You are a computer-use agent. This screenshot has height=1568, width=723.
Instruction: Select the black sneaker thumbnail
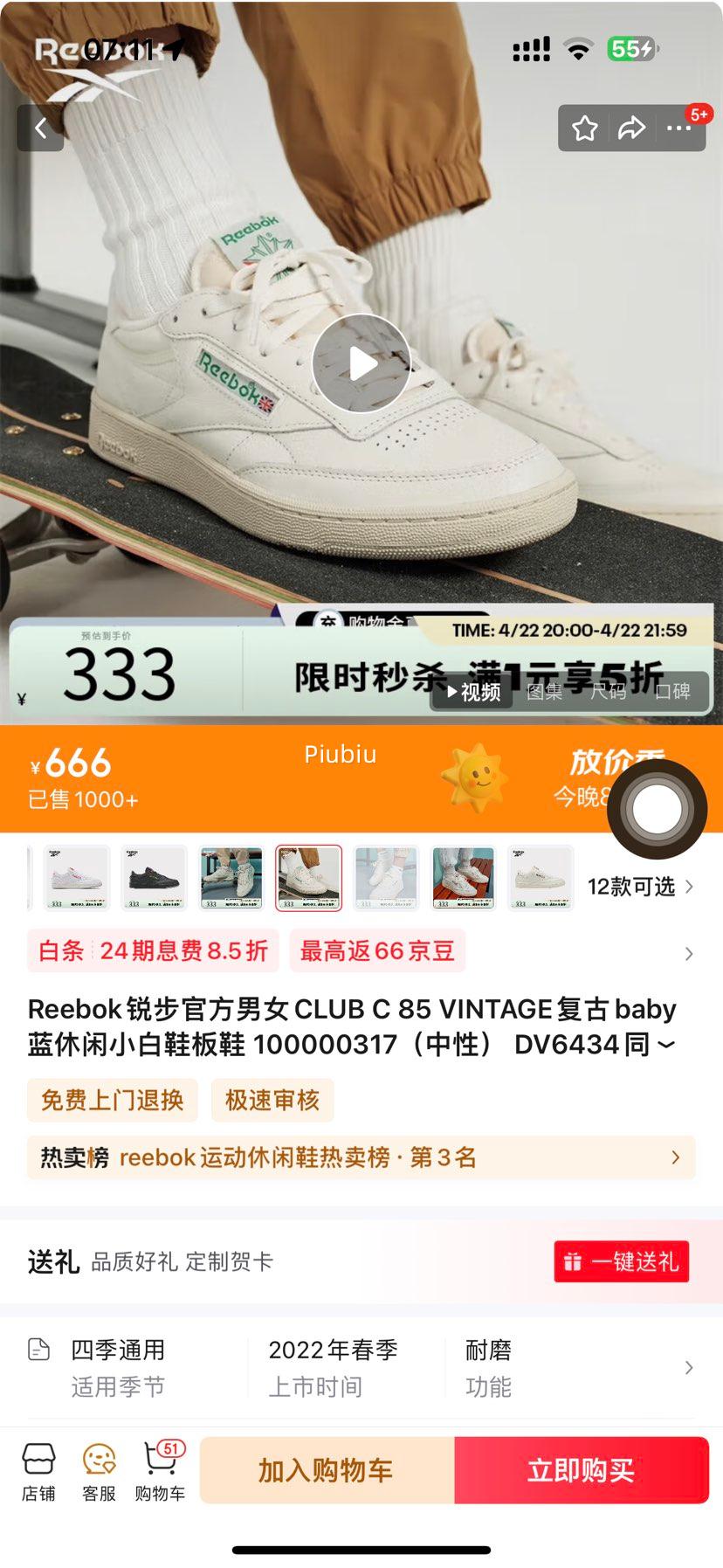pyautogui.click(x=154, y=878)
